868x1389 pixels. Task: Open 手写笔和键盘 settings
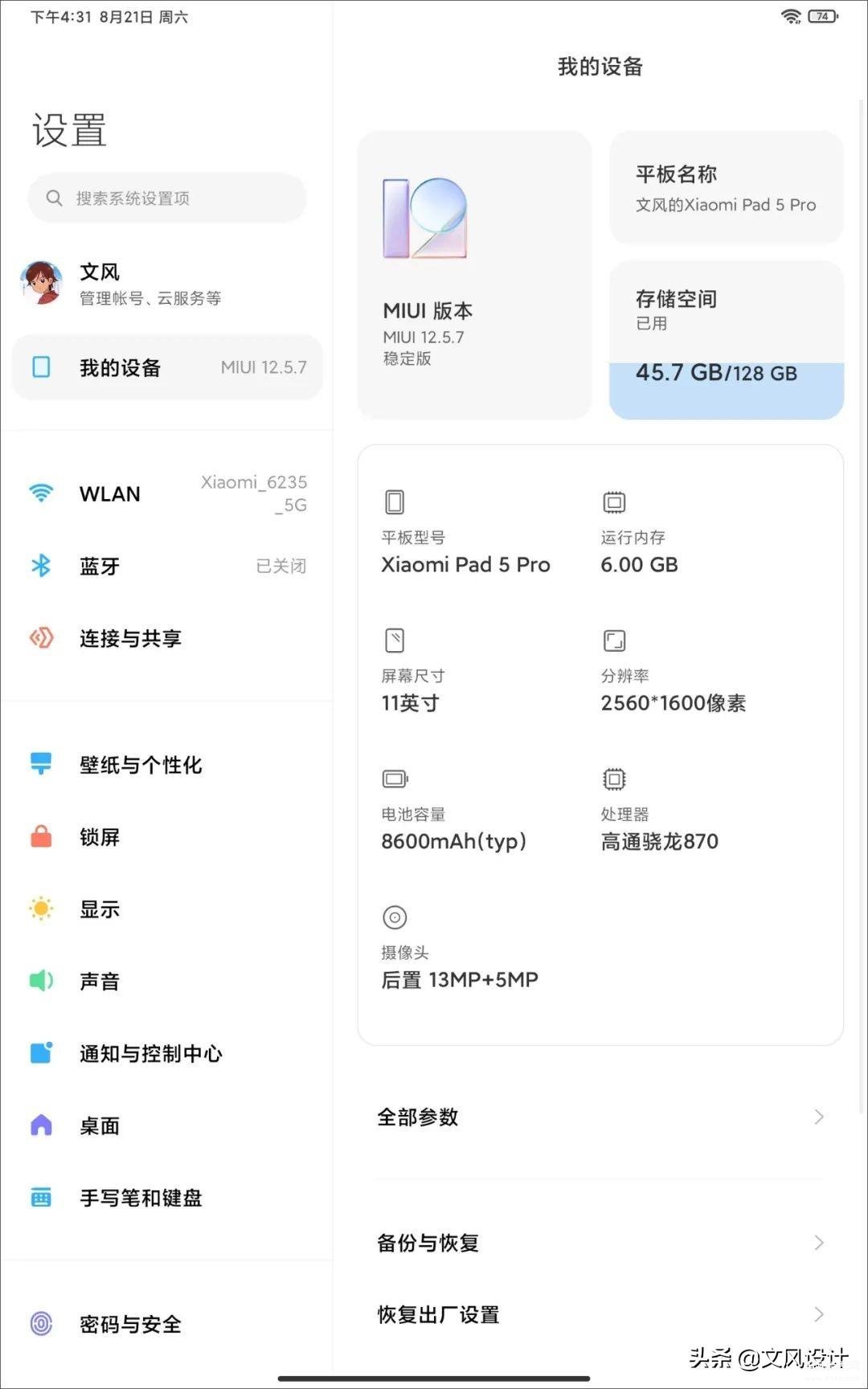click(167, 1198)
